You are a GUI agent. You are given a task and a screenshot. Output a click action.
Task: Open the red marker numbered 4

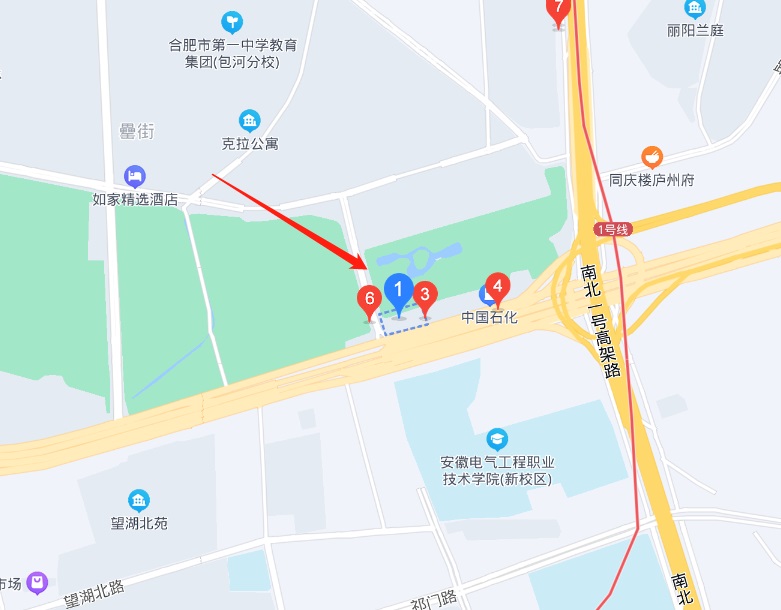tap(497, 285)
